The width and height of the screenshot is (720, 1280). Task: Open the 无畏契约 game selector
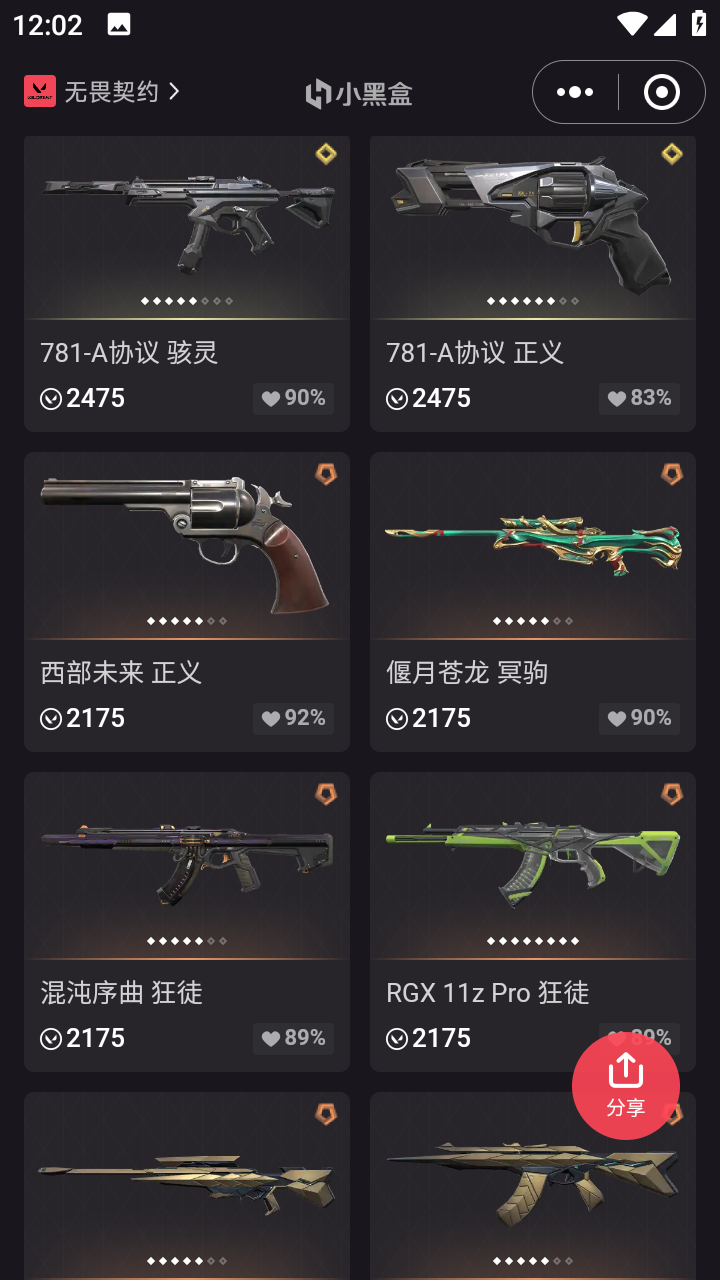(x=102, y=91)
